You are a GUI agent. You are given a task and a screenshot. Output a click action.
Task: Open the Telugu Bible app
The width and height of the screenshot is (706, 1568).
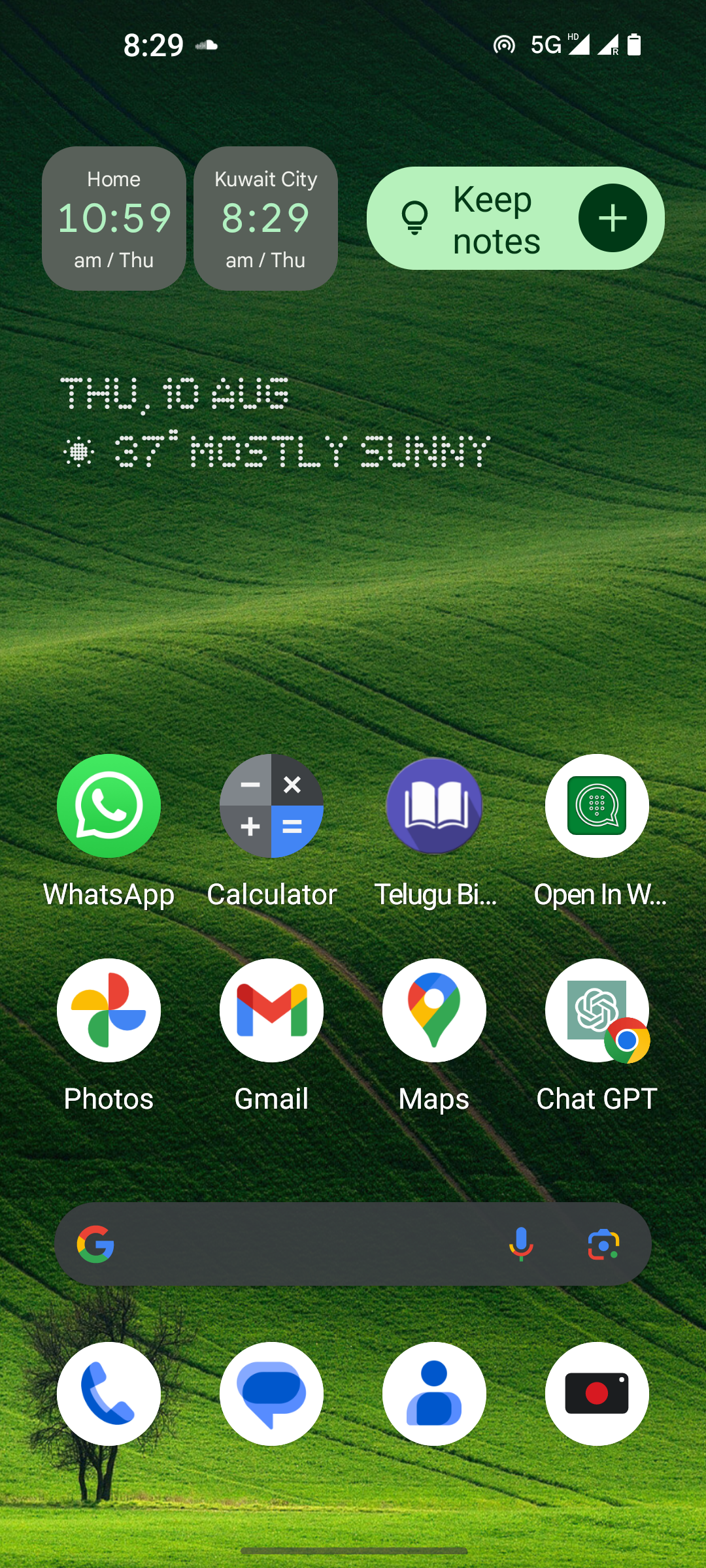click(x=434, y=806)
